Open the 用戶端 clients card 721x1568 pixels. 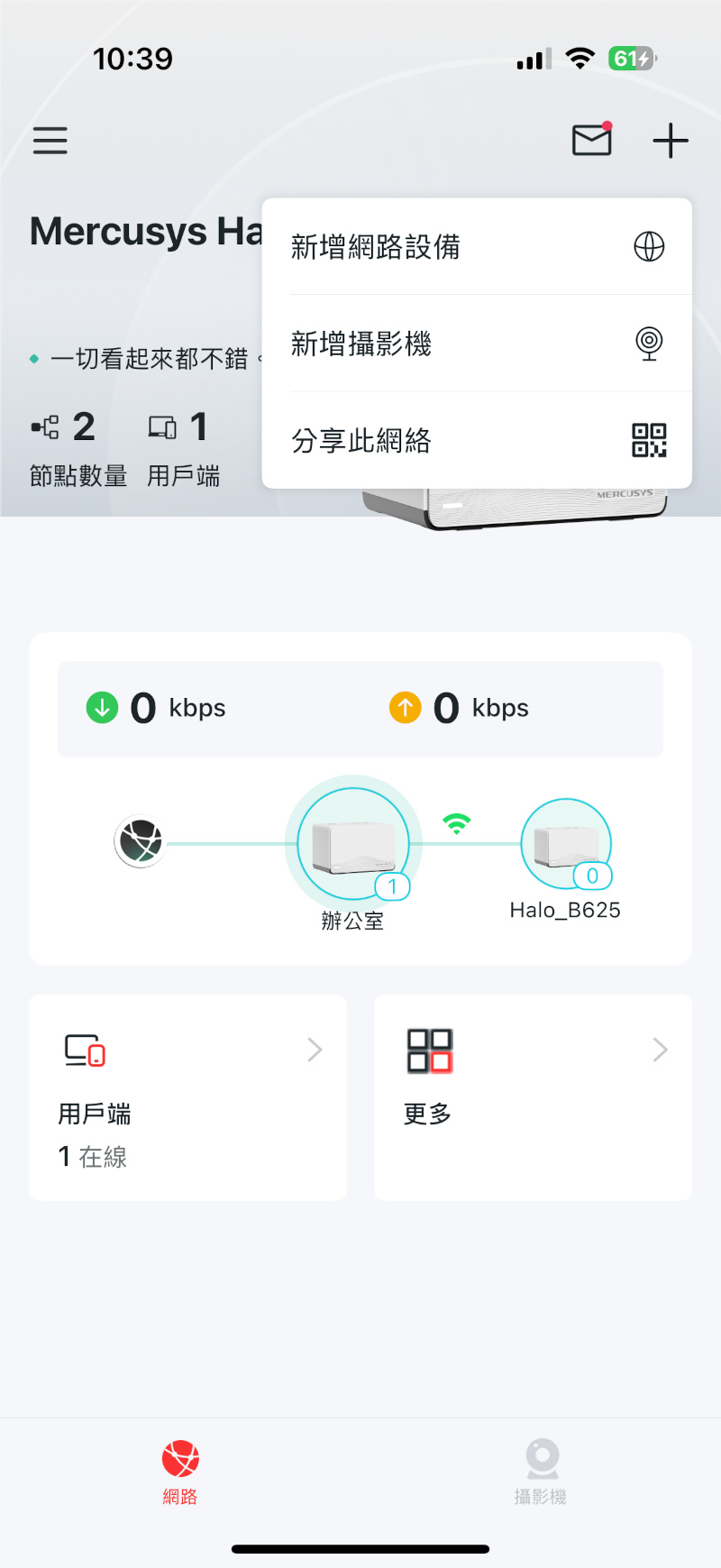(187, 1097)
